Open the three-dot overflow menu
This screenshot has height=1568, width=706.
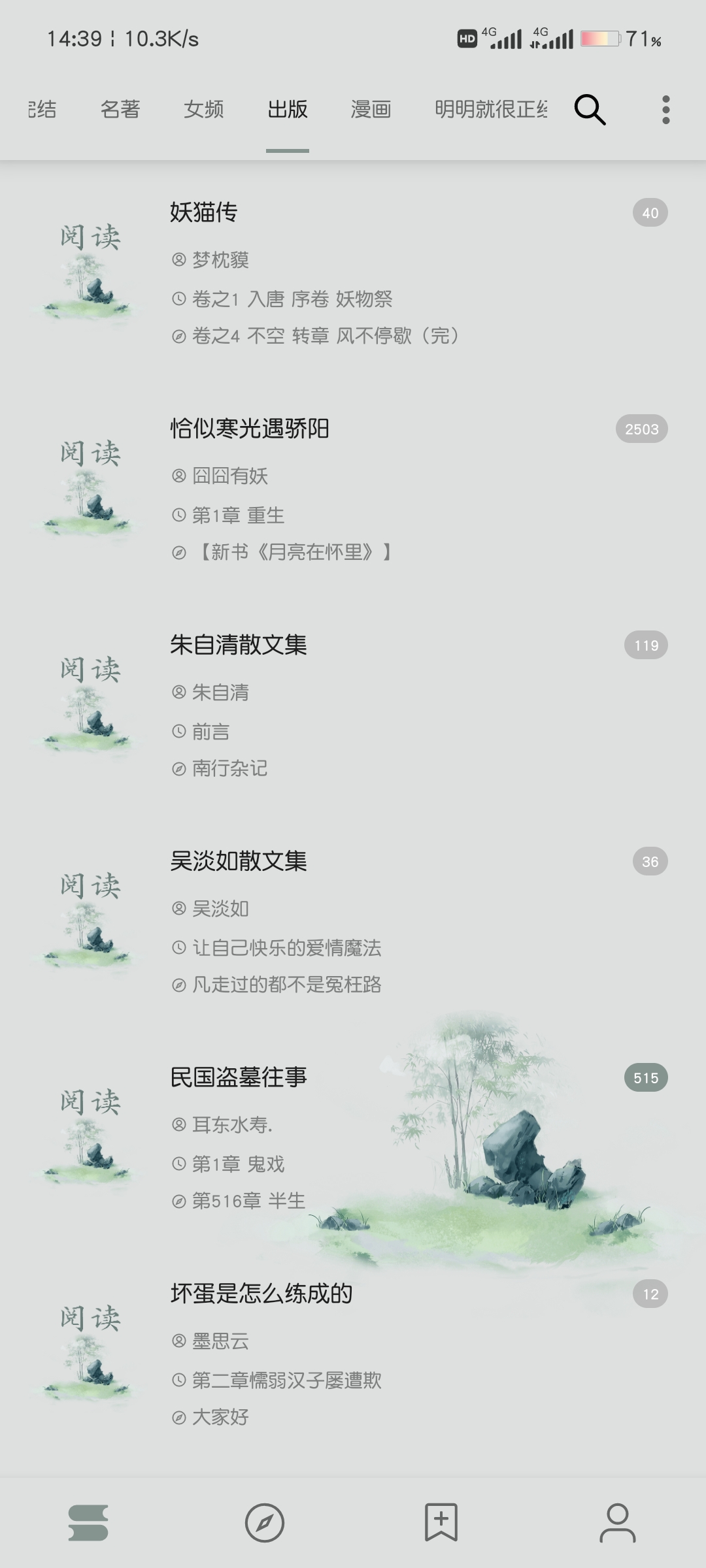click(x=665, y=109)
